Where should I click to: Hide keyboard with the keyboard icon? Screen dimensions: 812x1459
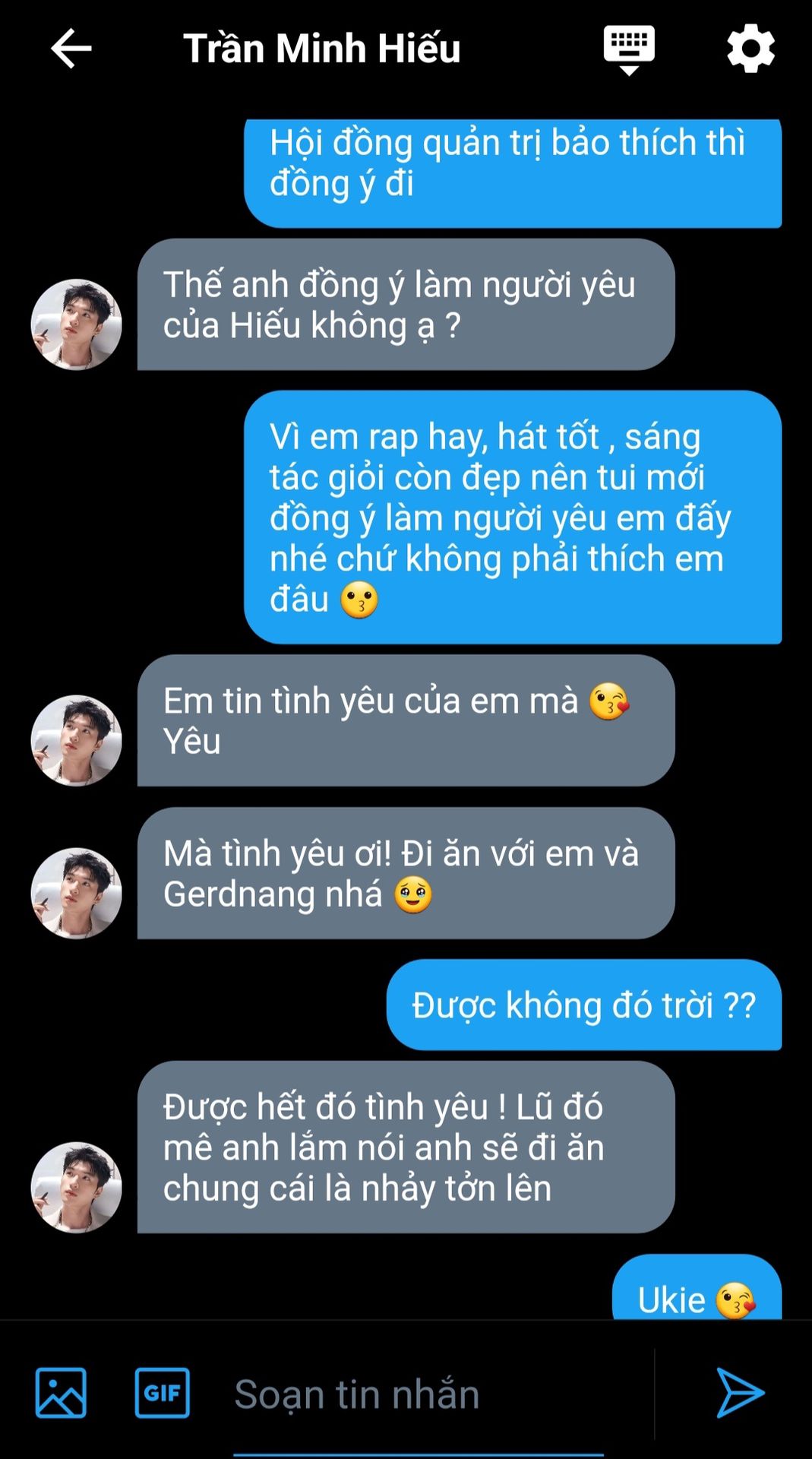click(x=629, y=50)
